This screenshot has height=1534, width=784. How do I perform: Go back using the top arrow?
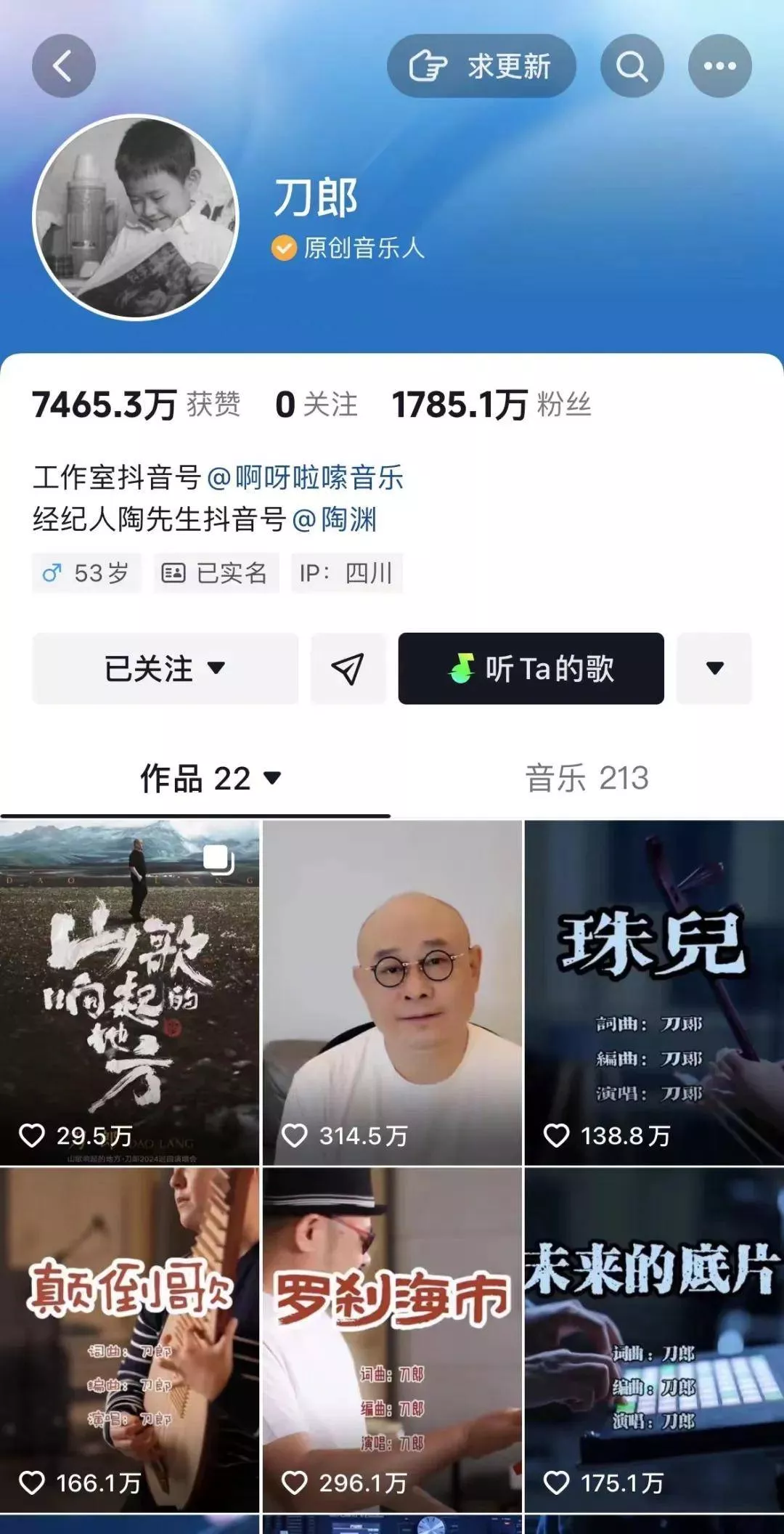point(64,66)
